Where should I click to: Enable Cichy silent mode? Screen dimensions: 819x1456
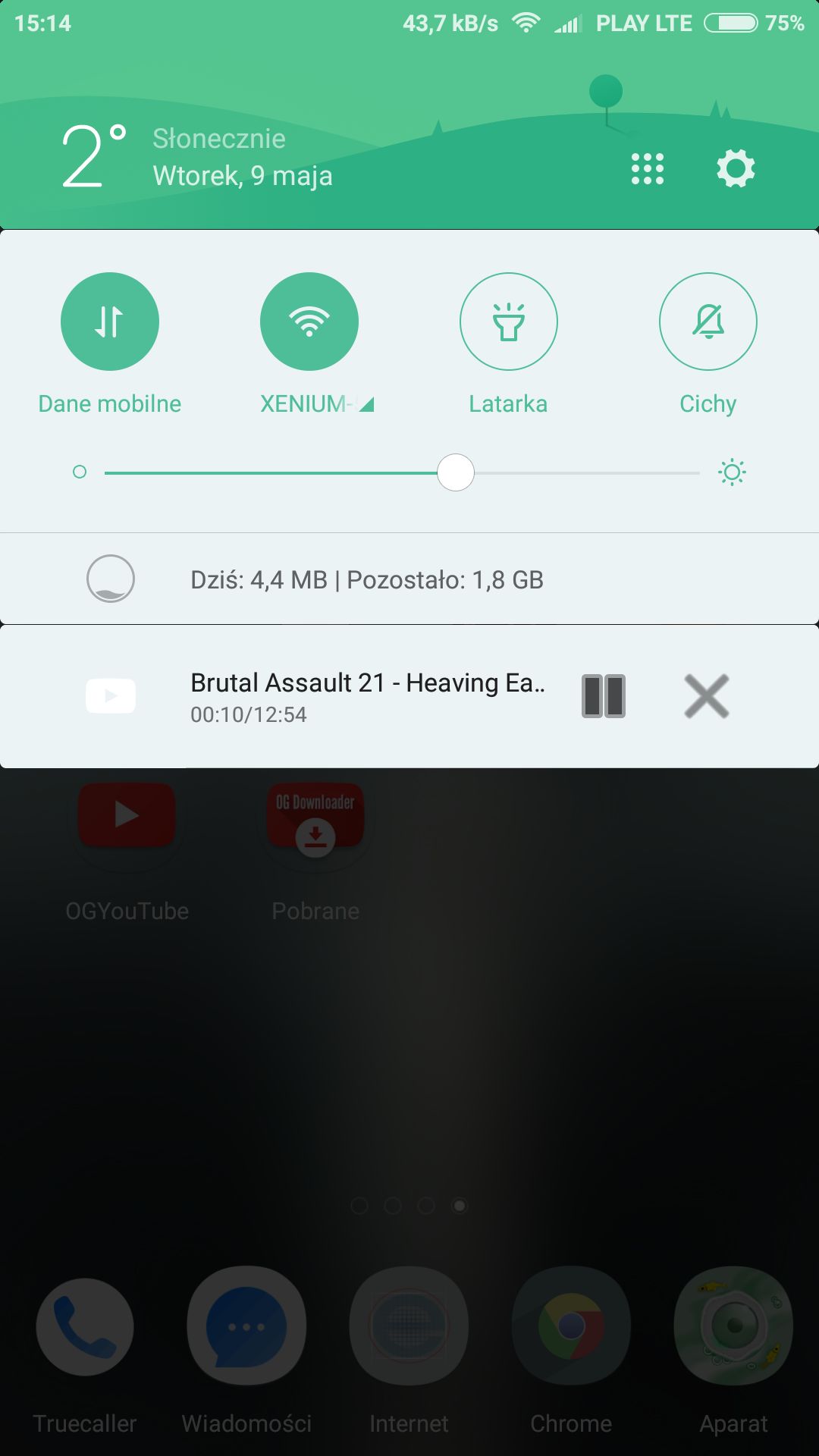pyautogui.click(x=708, y=322)
